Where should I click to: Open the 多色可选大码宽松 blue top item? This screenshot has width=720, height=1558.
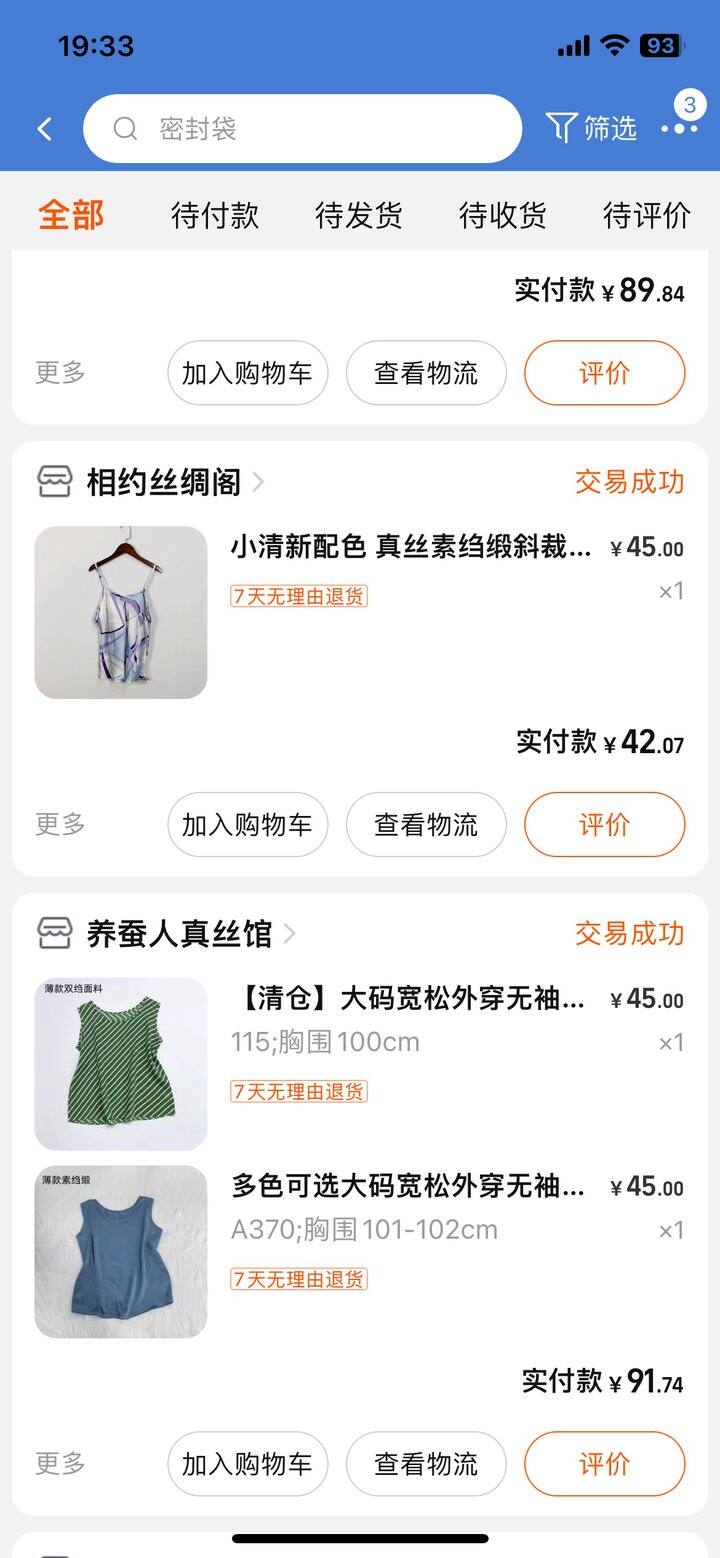360,1251
